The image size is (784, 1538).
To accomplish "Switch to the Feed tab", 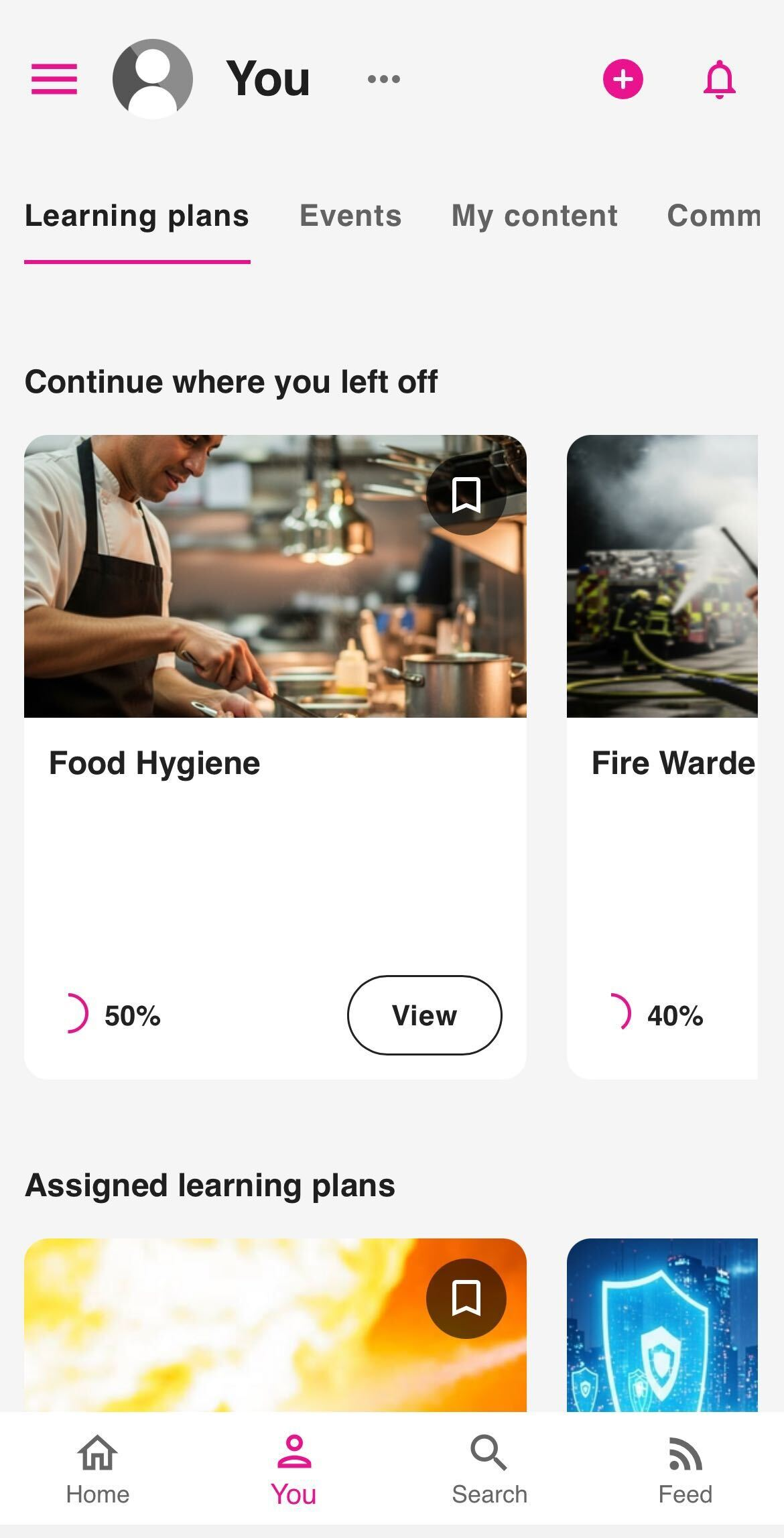I will point(685,1469).
